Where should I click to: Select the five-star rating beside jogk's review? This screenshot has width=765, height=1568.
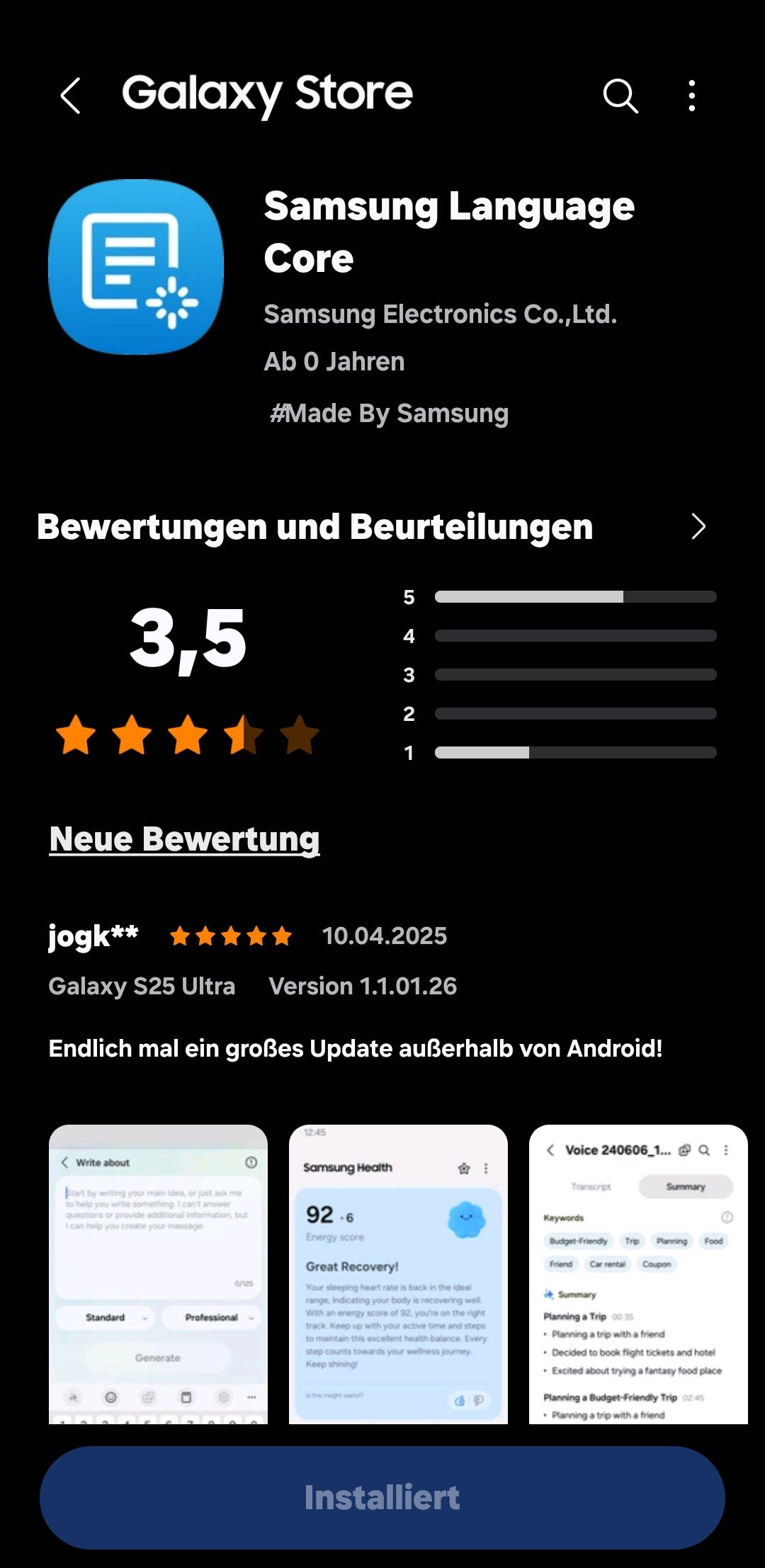pyautogui.click(x=232, y=936)
